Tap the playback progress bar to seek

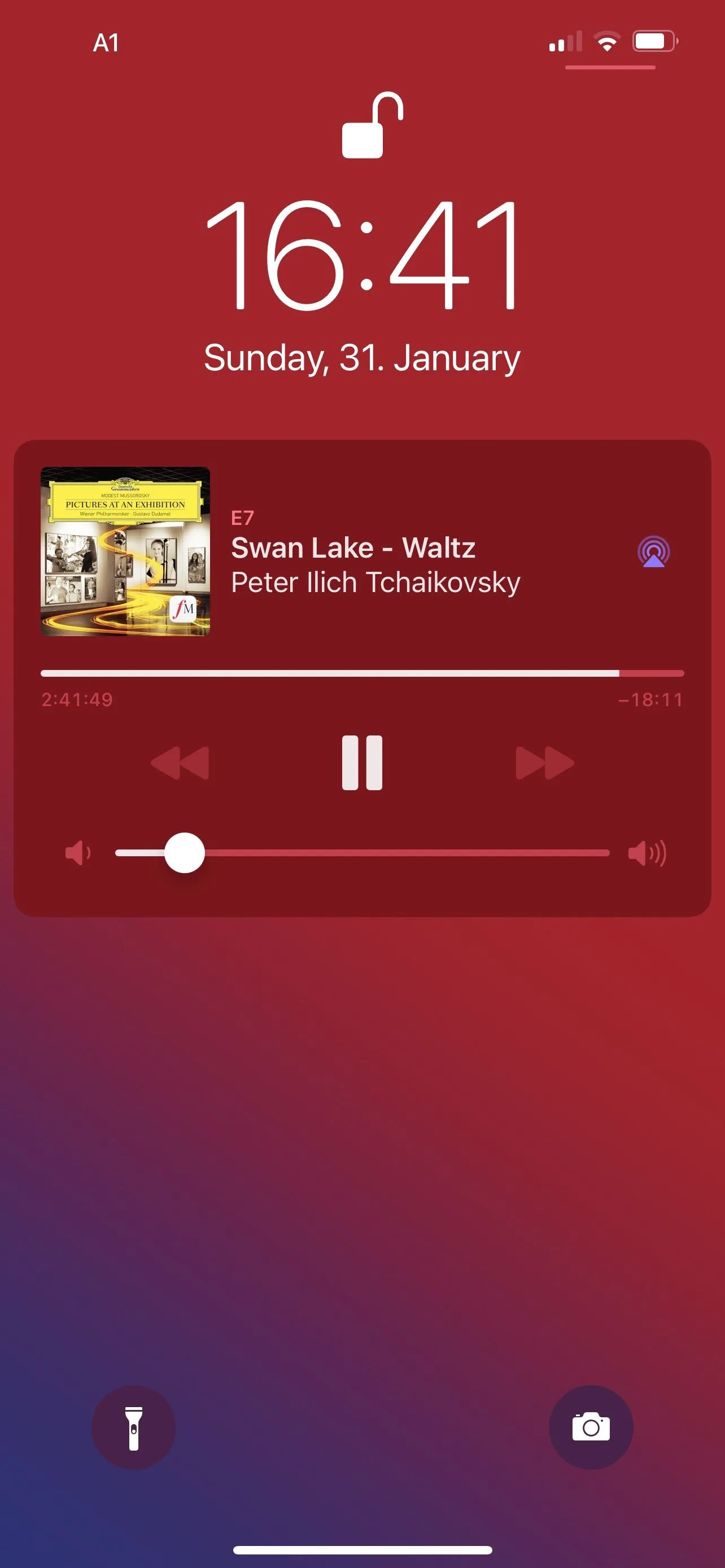[x=362, y=673]
